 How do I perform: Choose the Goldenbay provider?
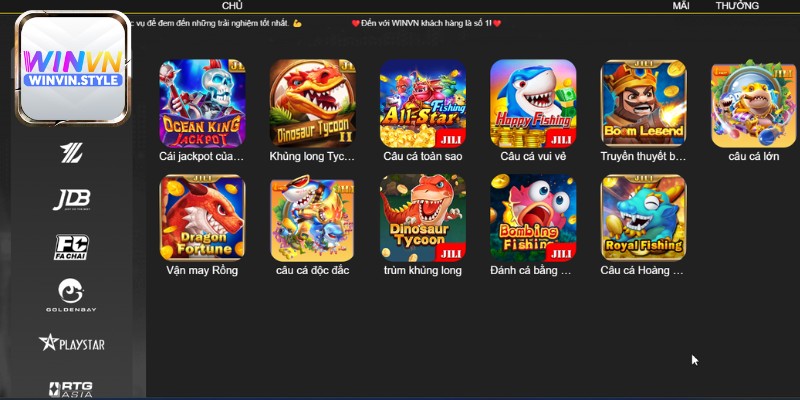[72, 295]
